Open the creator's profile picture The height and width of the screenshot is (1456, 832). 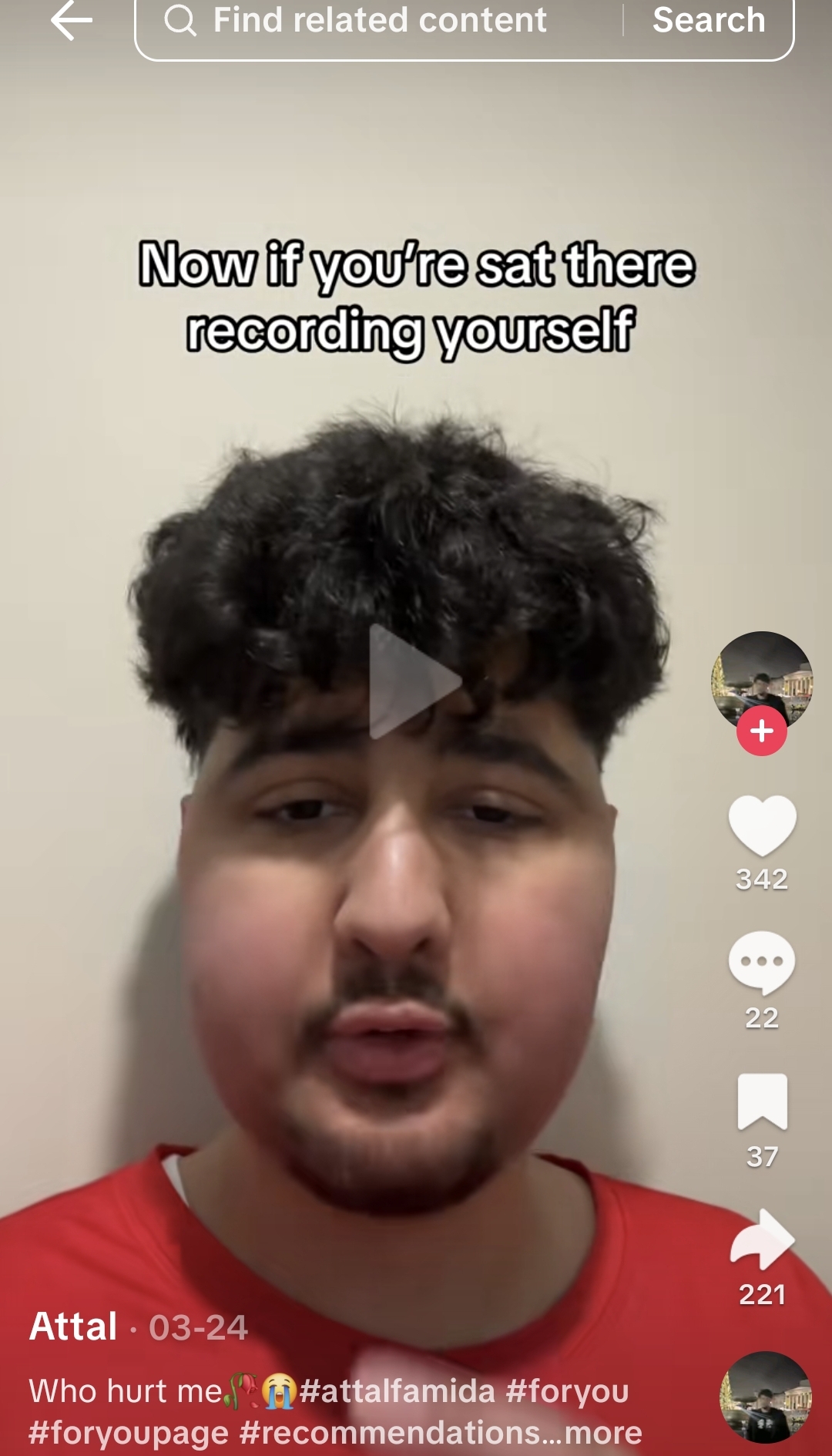(x=761, y=676)
